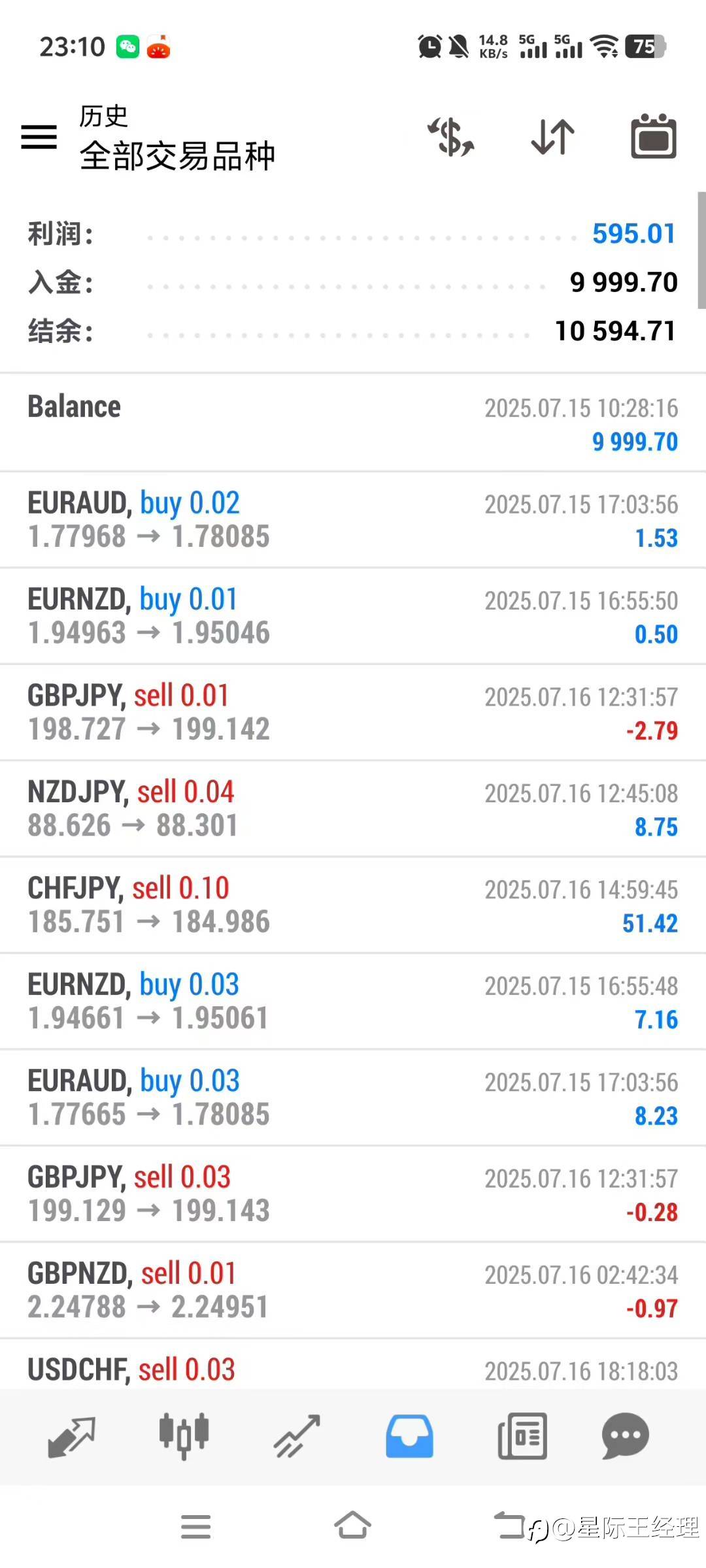Image resolution: width=706 pixels, height=1568 pixels.
Task: Select the History inbox tab
Action: (x=409, y=1436)
